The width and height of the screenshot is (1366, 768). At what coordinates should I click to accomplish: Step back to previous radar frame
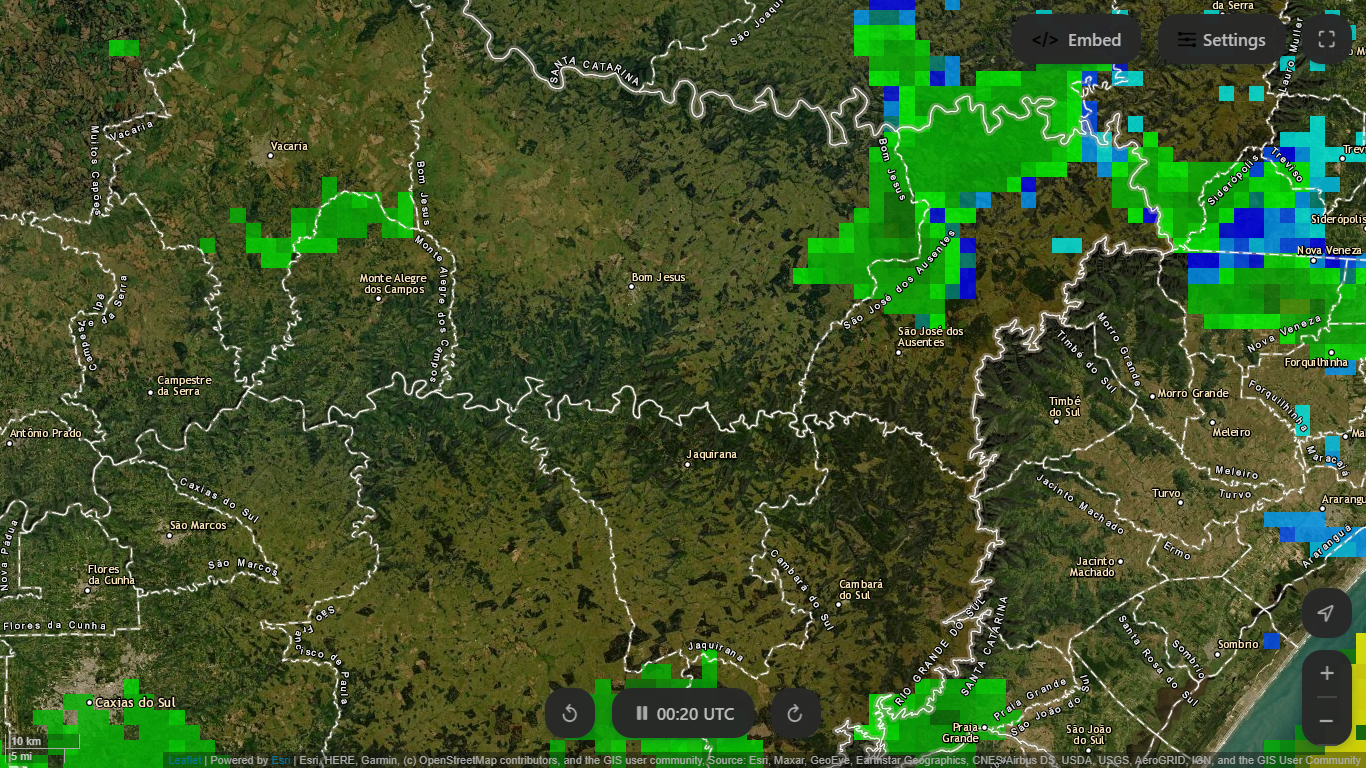(x=570, y=713)
